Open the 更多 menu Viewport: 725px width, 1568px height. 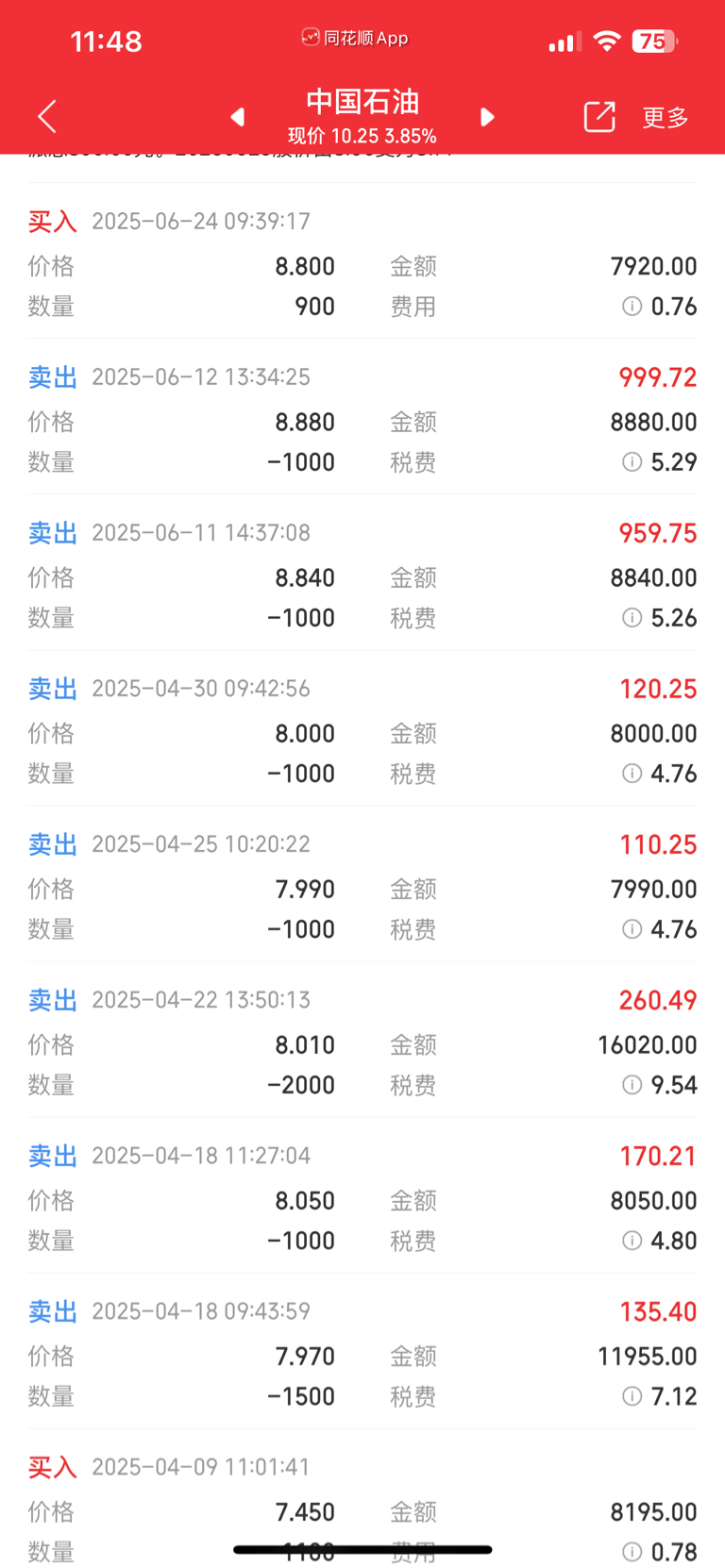coord(666,117)
